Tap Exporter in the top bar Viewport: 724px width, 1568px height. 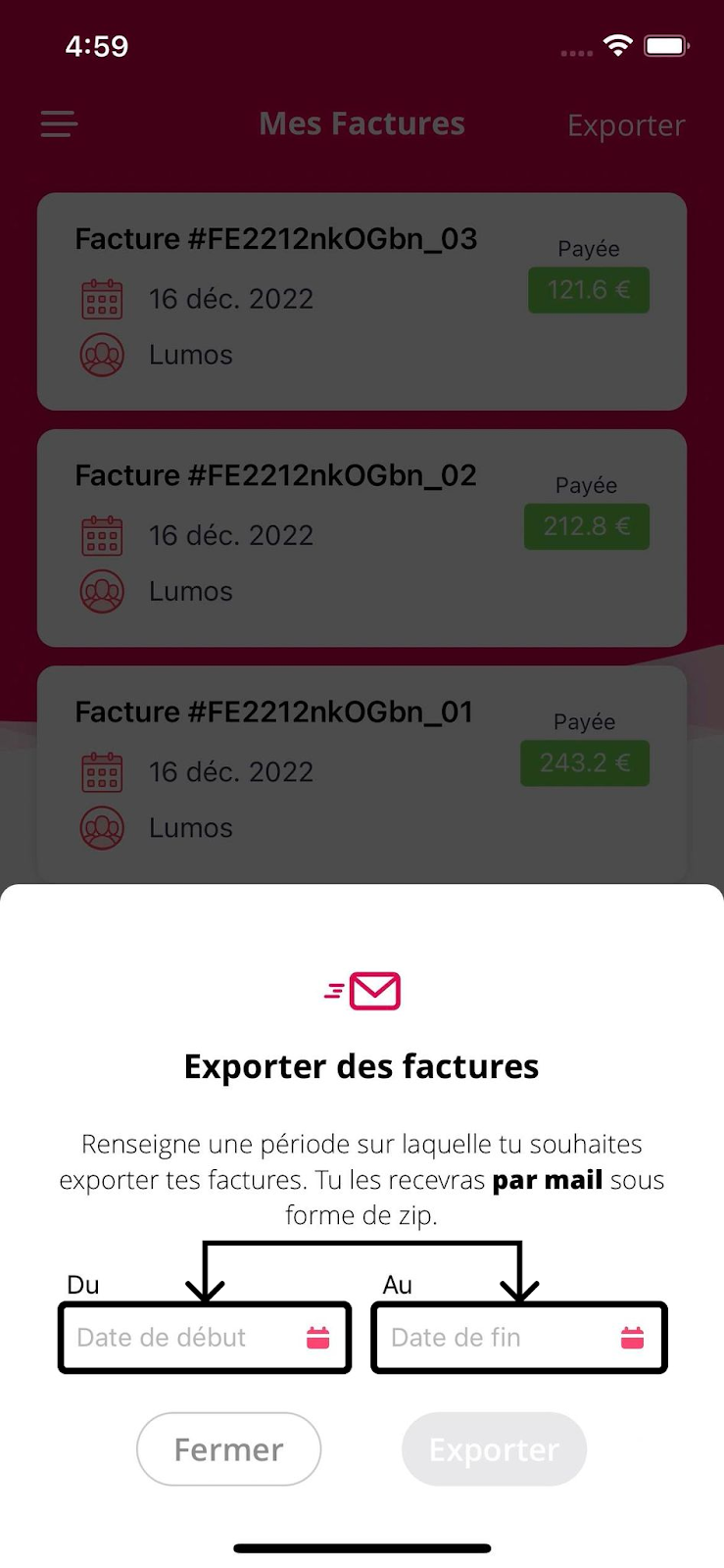pyautogui.click(x=626, y=125)
